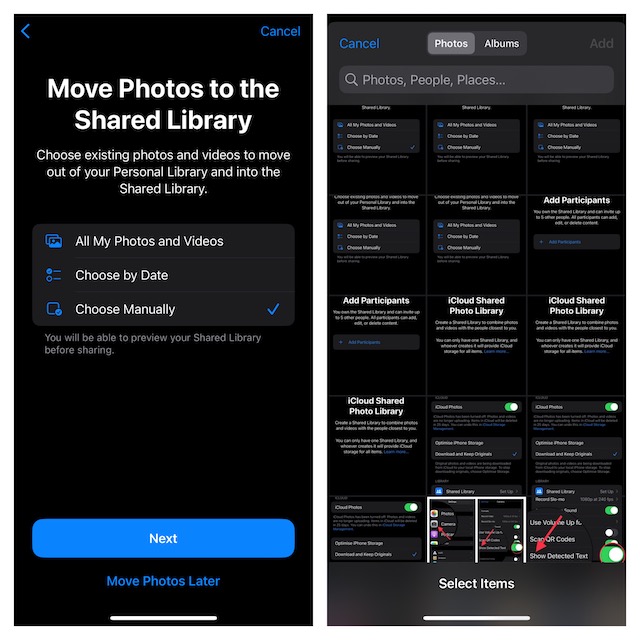Cancel the photo picker beside Photos tab
This screenshot has height=640, width=640.
tap(359, 43)
